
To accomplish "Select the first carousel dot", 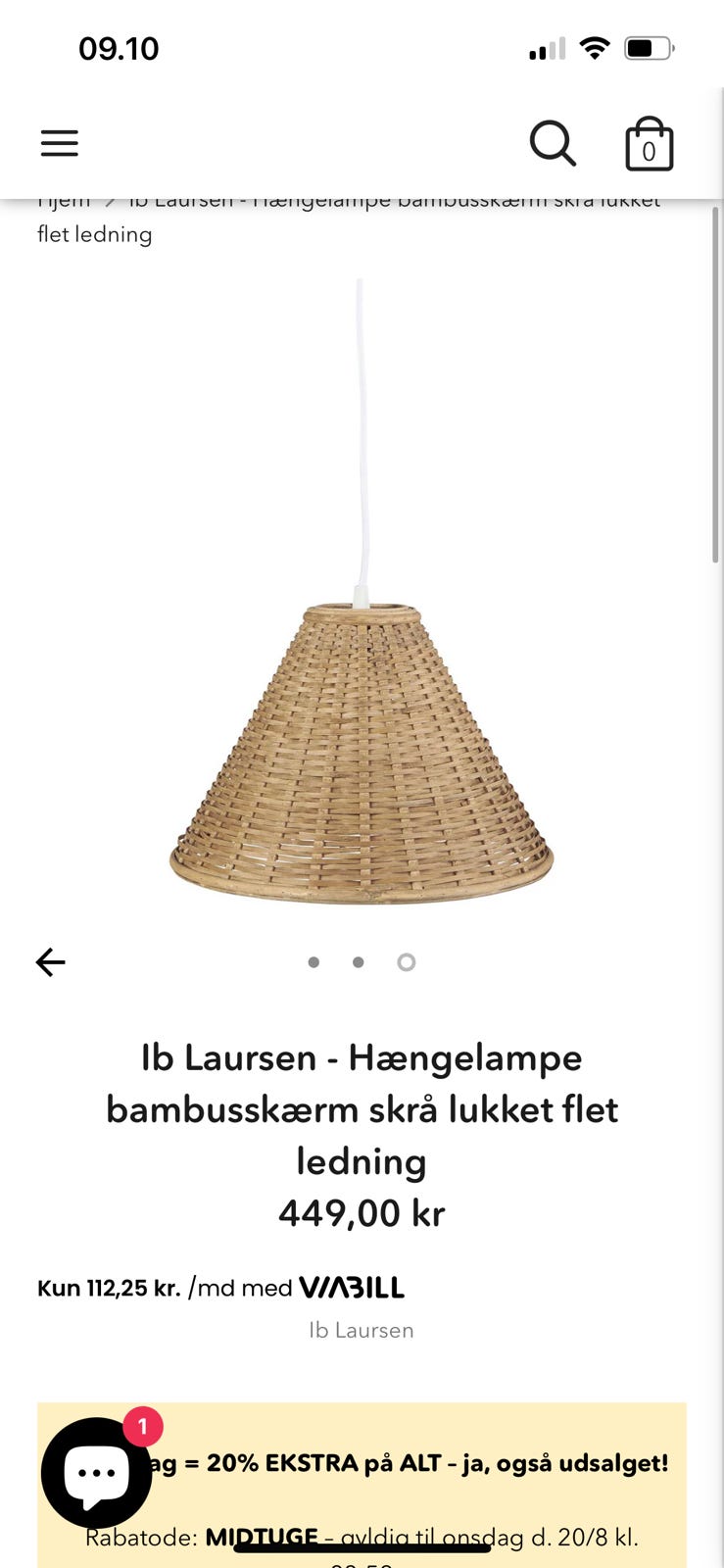I will (314, 961).
